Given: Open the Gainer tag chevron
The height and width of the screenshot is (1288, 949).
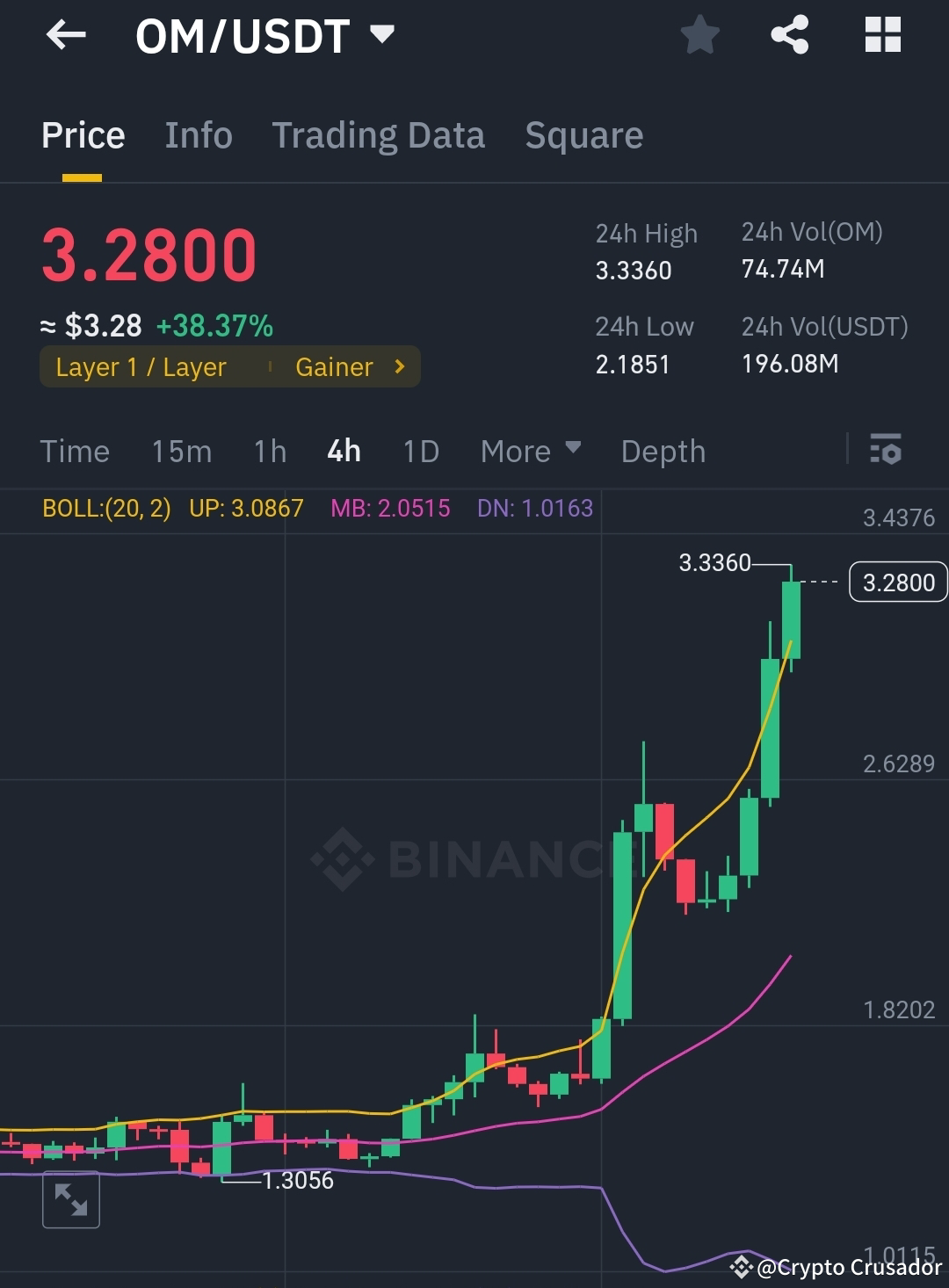Looking at the screenshot, I should tap(398, 366).
